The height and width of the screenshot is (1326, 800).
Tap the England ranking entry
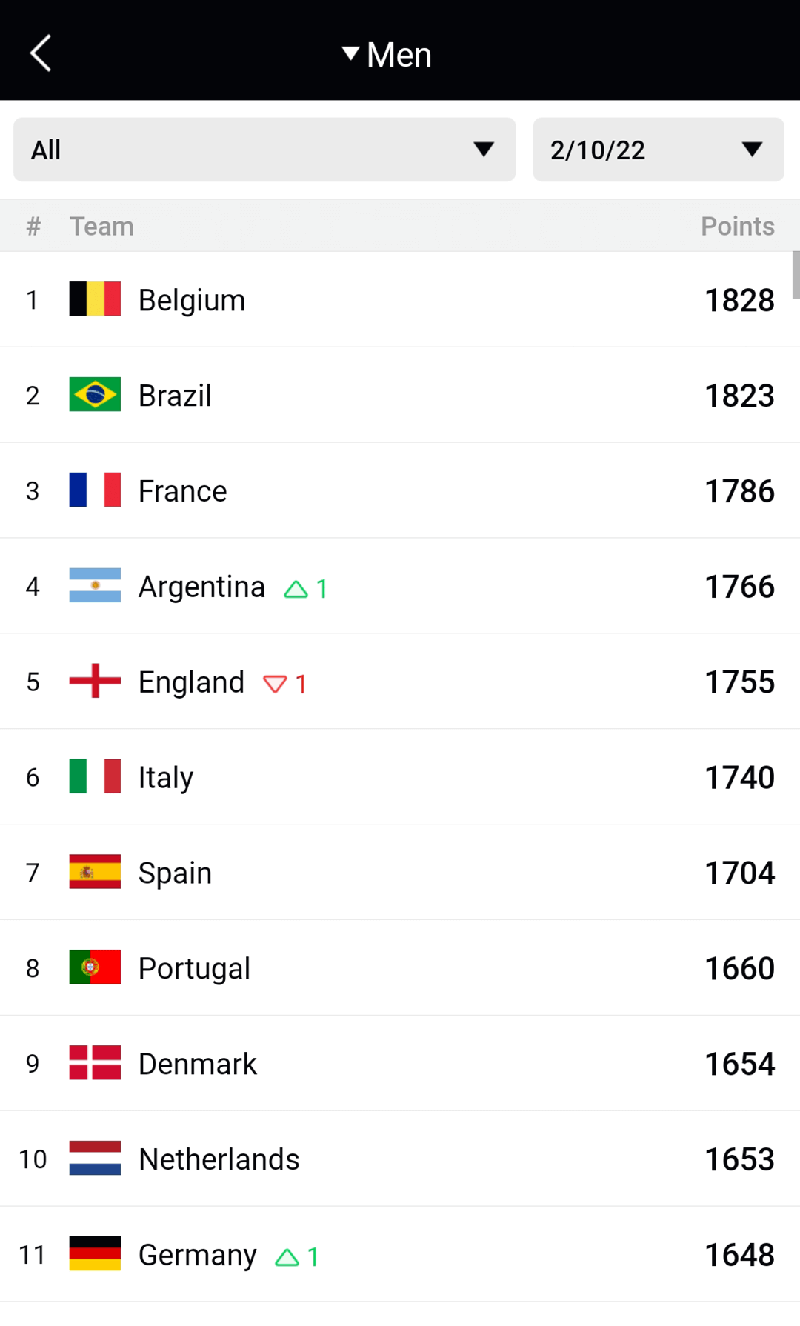400,682
